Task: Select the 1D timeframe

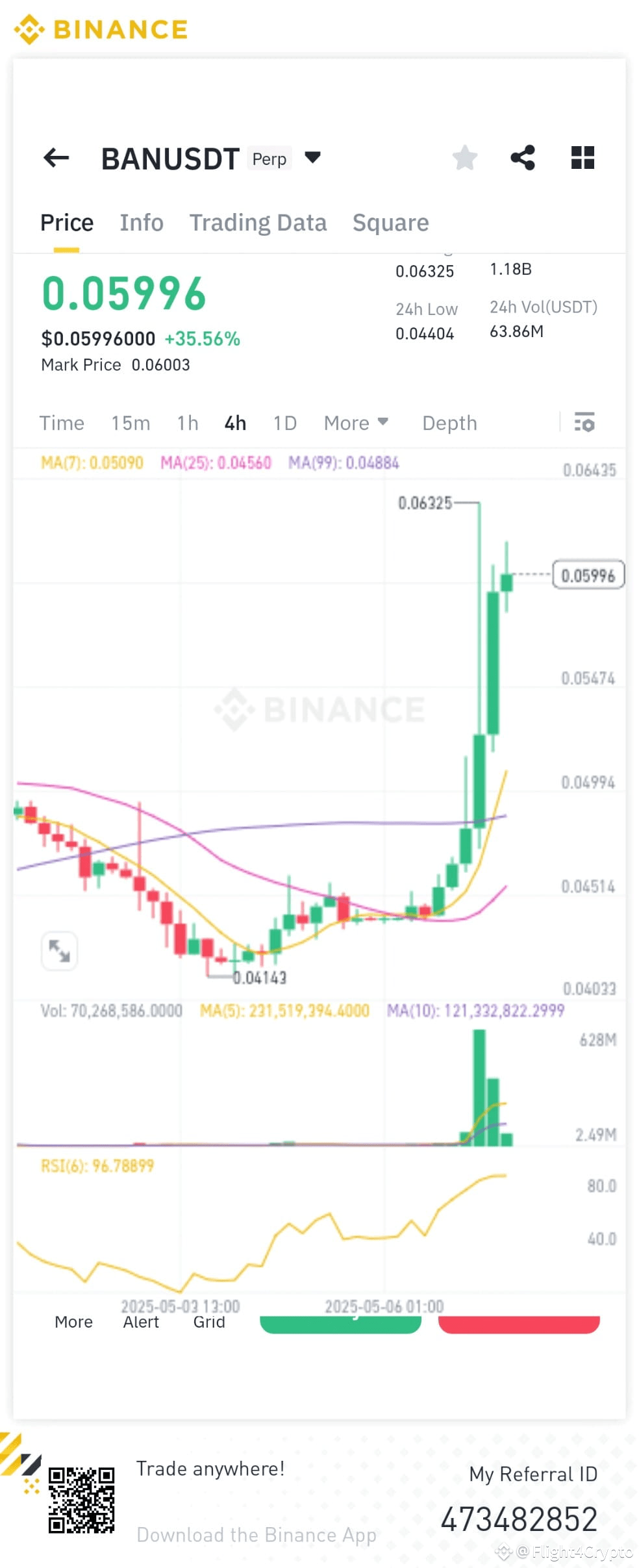Action: pyautogui.click(x=284, y=423)
